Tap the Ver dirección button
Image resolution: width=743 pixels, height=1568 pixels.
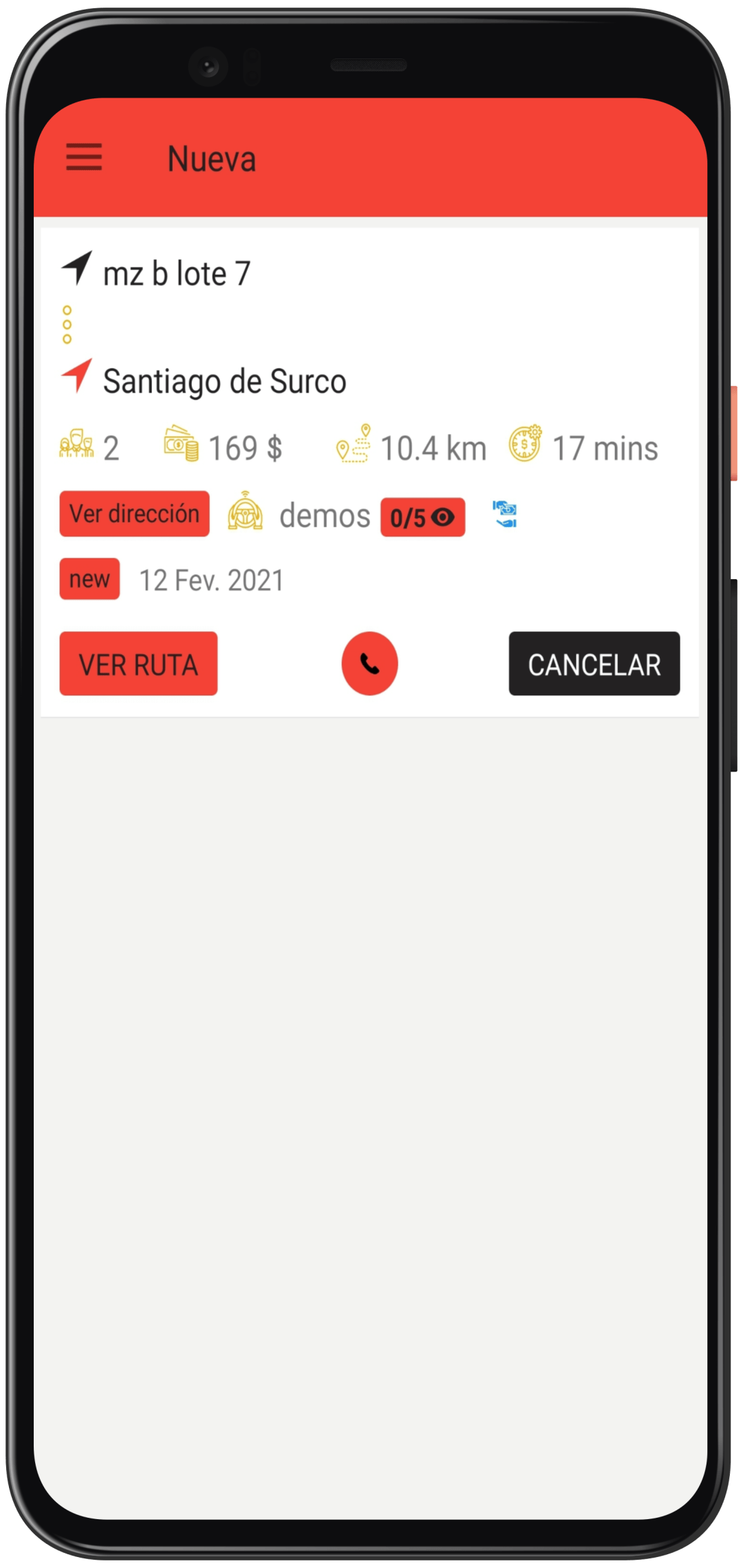pos(134,514)
